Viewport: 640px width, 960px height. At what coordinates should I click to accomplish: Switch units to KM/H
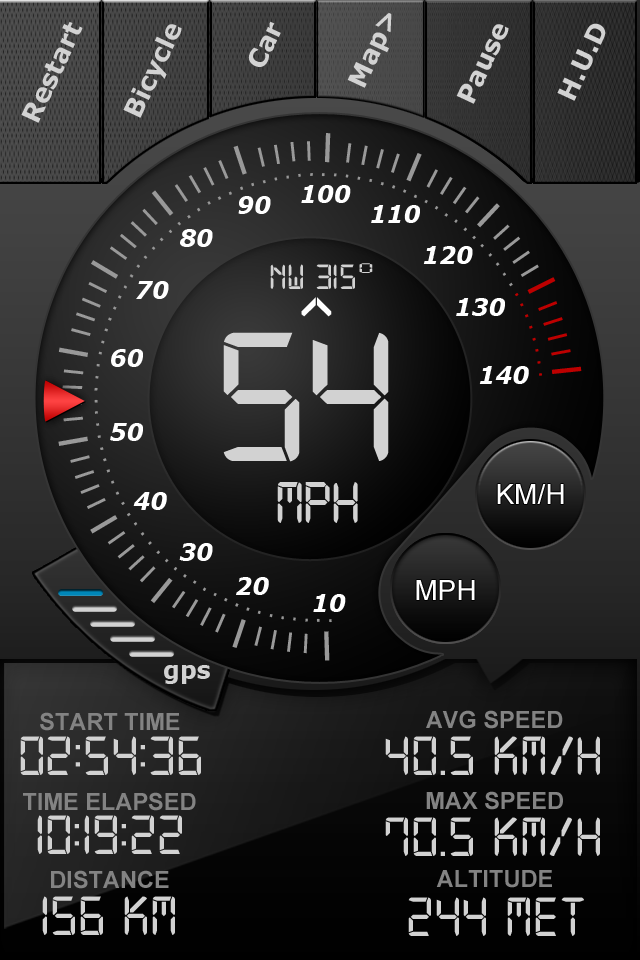[530, 494]
